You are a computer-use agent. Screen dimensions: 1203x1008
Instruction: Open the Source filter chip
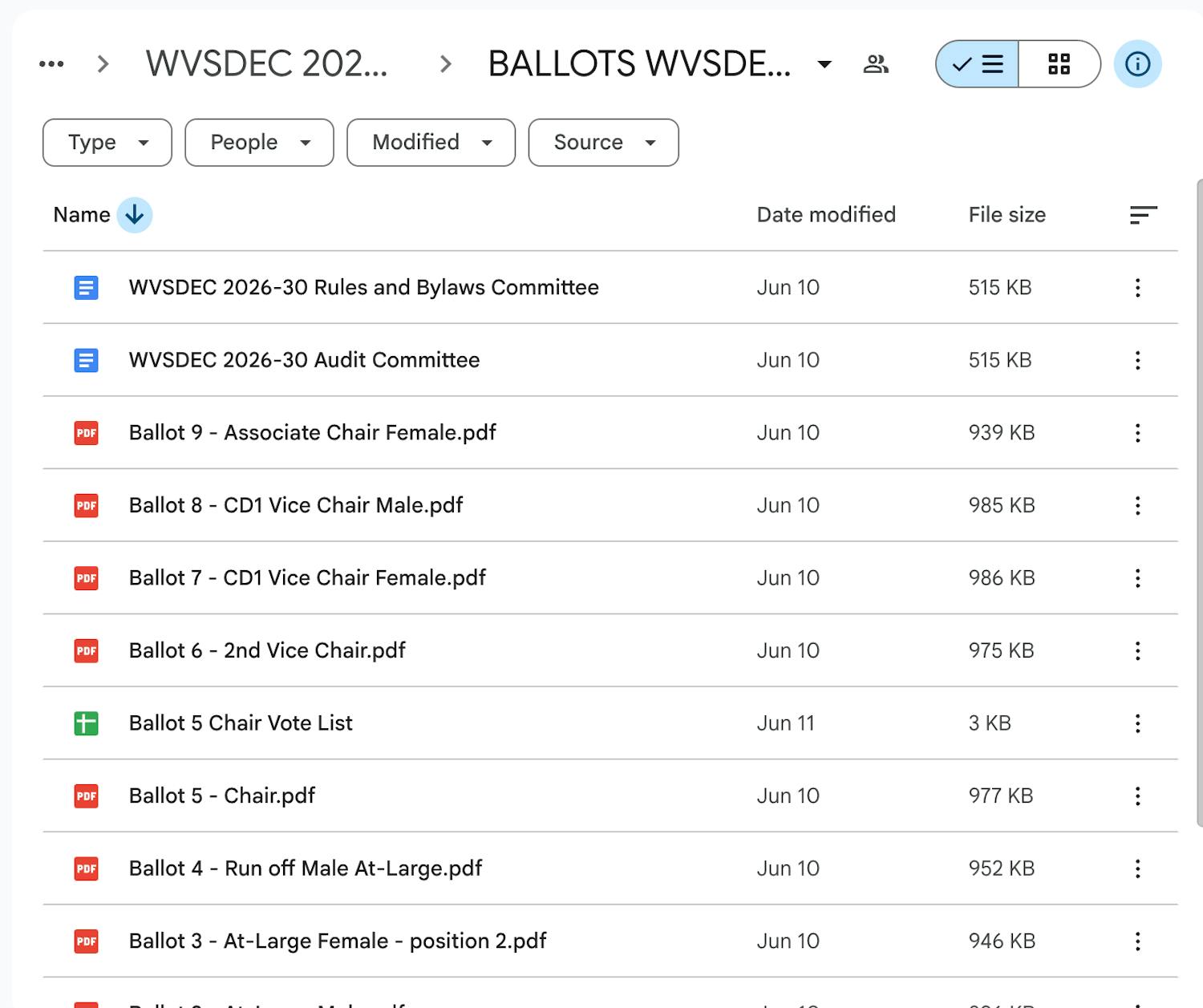[603, 143]
